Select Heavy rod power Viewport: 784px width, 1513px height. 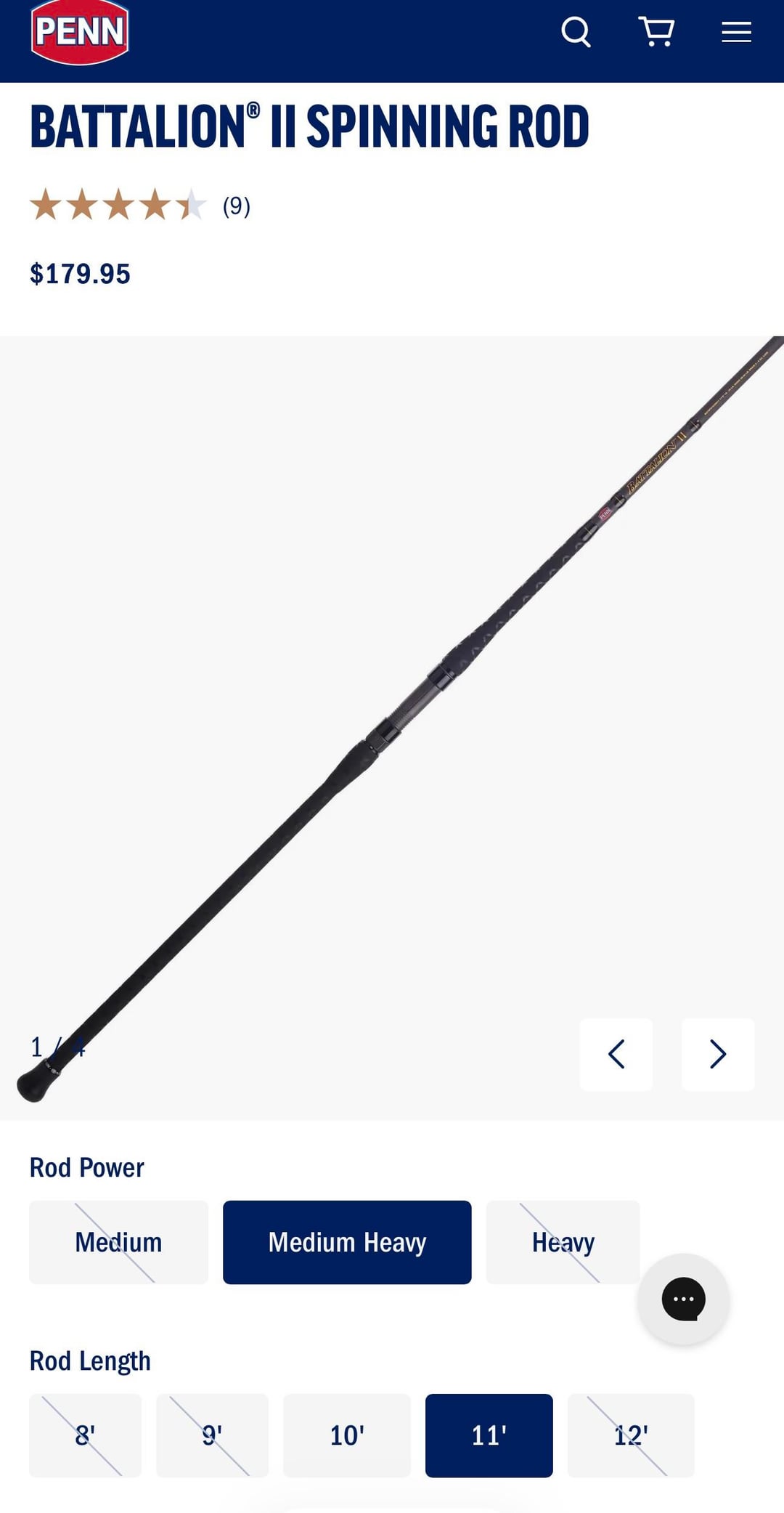(x=563, y=1242)
